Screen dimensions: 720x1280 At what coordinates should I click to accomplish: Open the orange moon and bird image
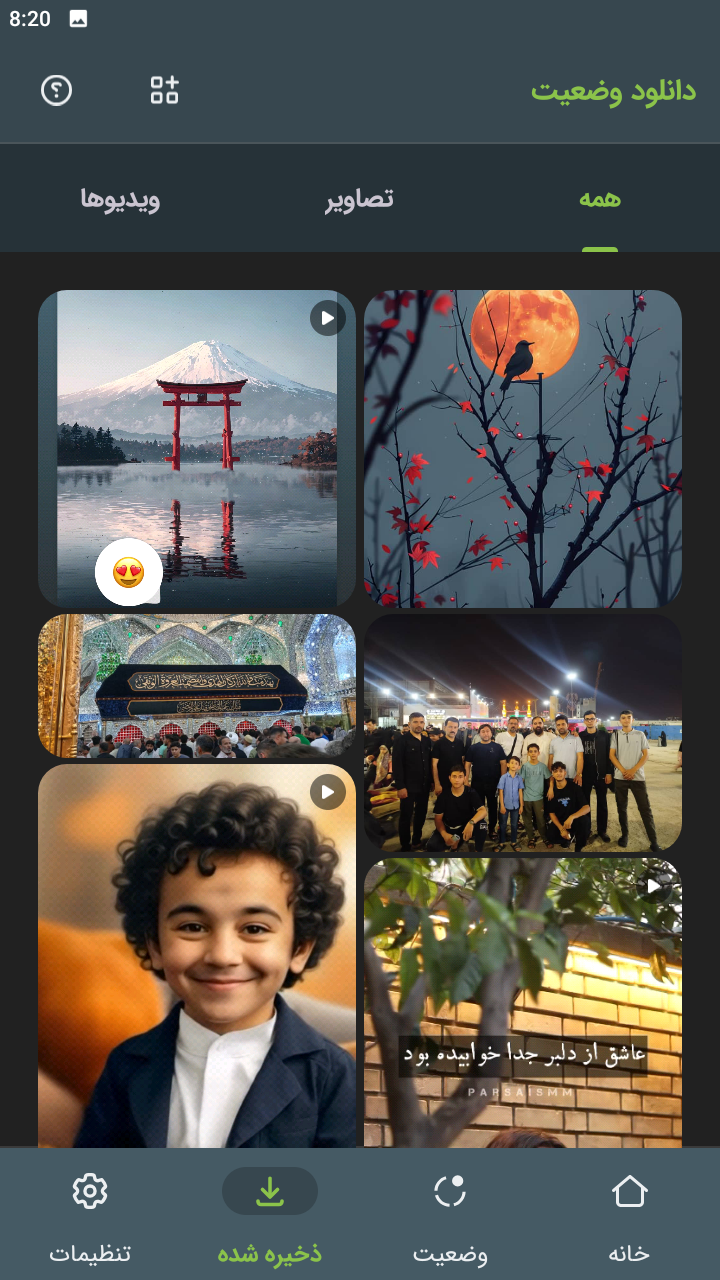[x=523, y=448]
